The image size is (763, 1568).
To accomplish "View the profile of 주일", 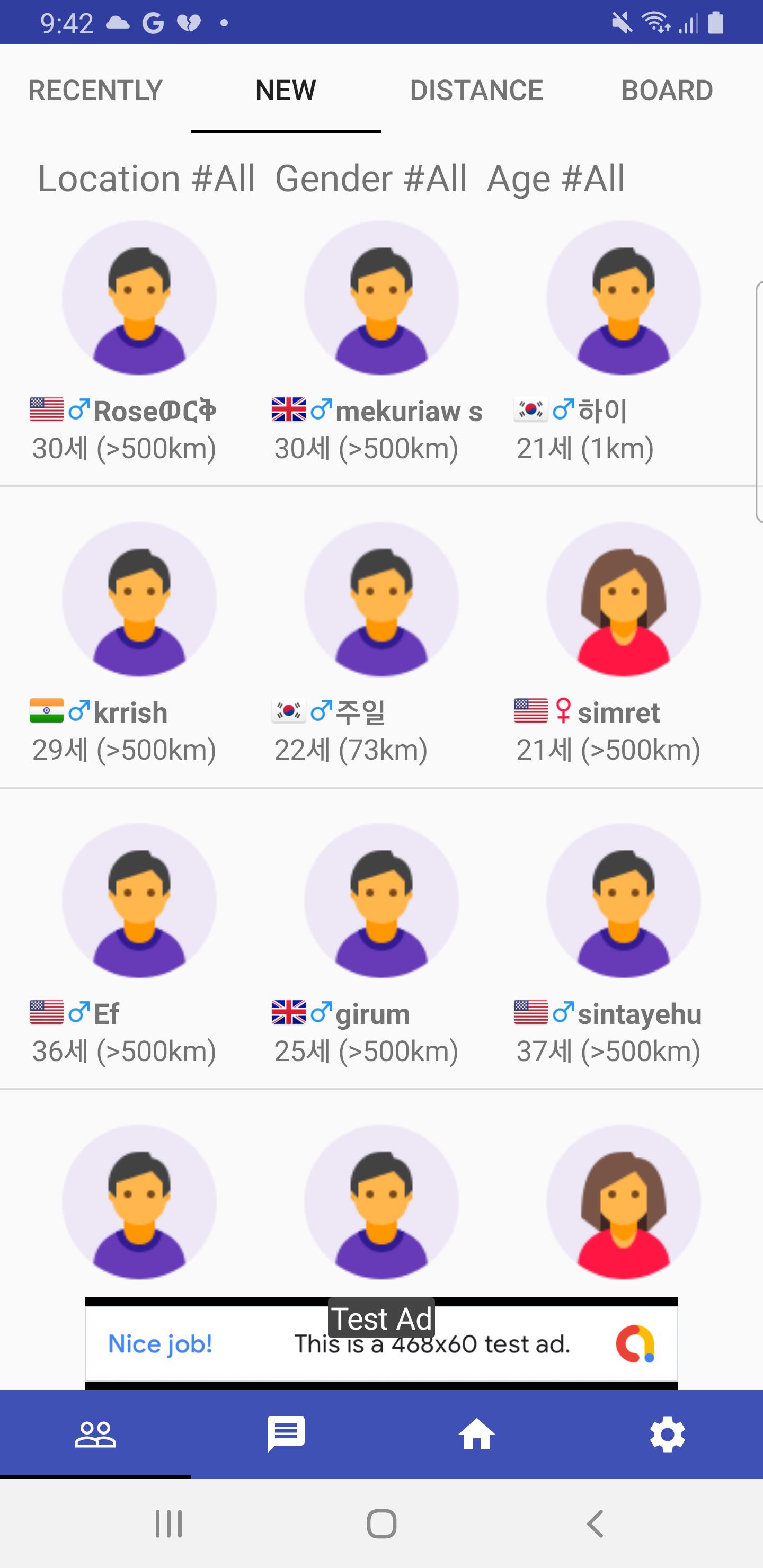I will tap(381, 600).
